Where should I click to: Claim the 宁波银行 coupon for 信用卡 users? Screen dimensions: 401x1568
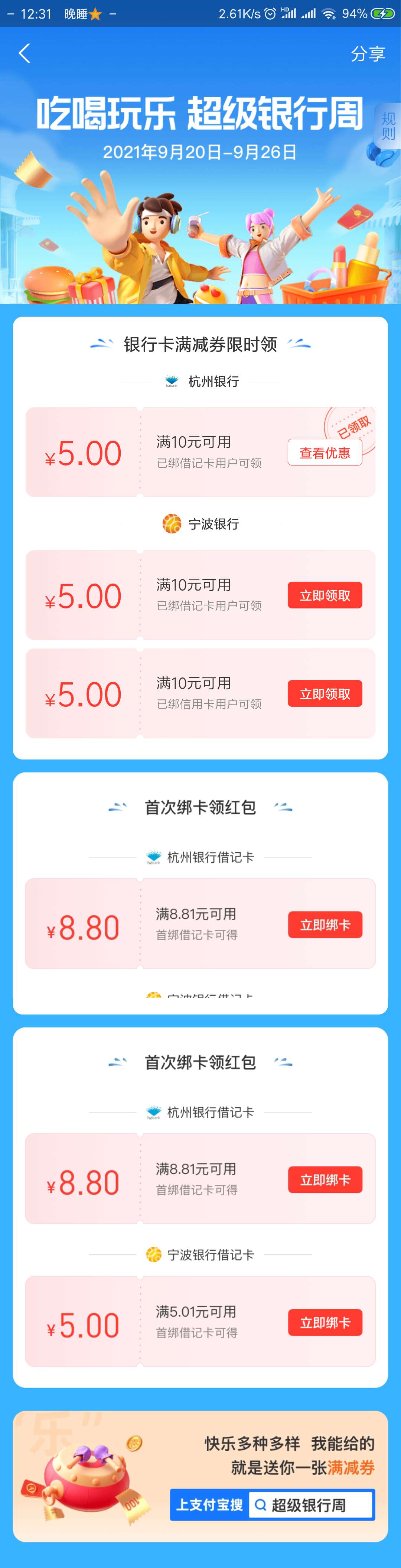325,694
